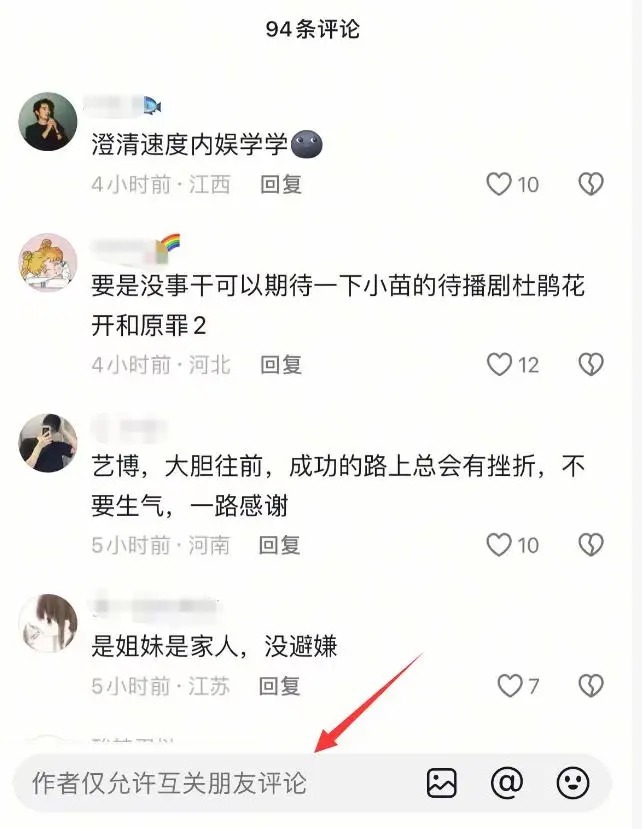Screen dimensions: 642x829
Task: Like the comment 澄清速度内娱学学
Action: (x=499, y=184)
